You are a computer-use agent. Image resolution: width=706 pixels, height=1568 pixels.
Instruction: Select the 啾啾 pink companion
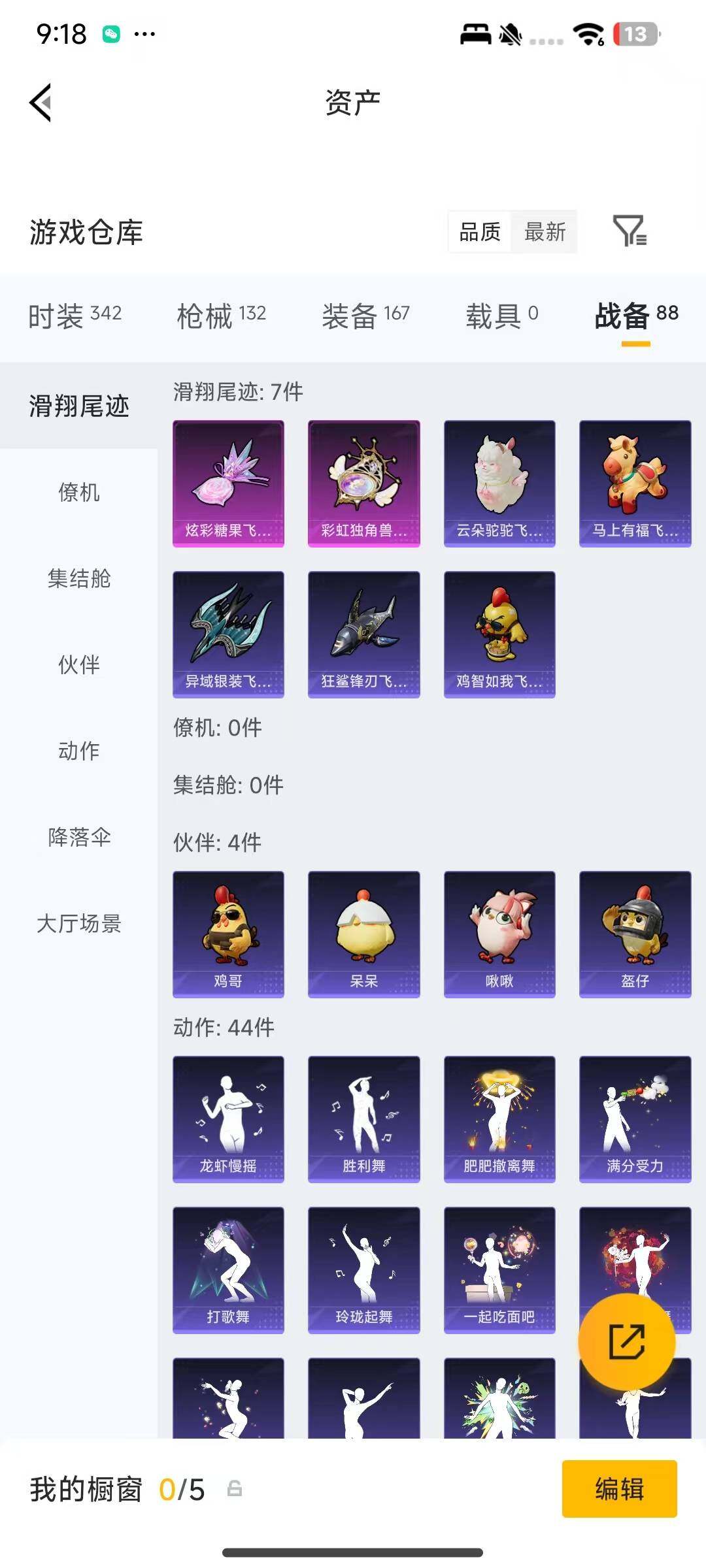point(499,933)
